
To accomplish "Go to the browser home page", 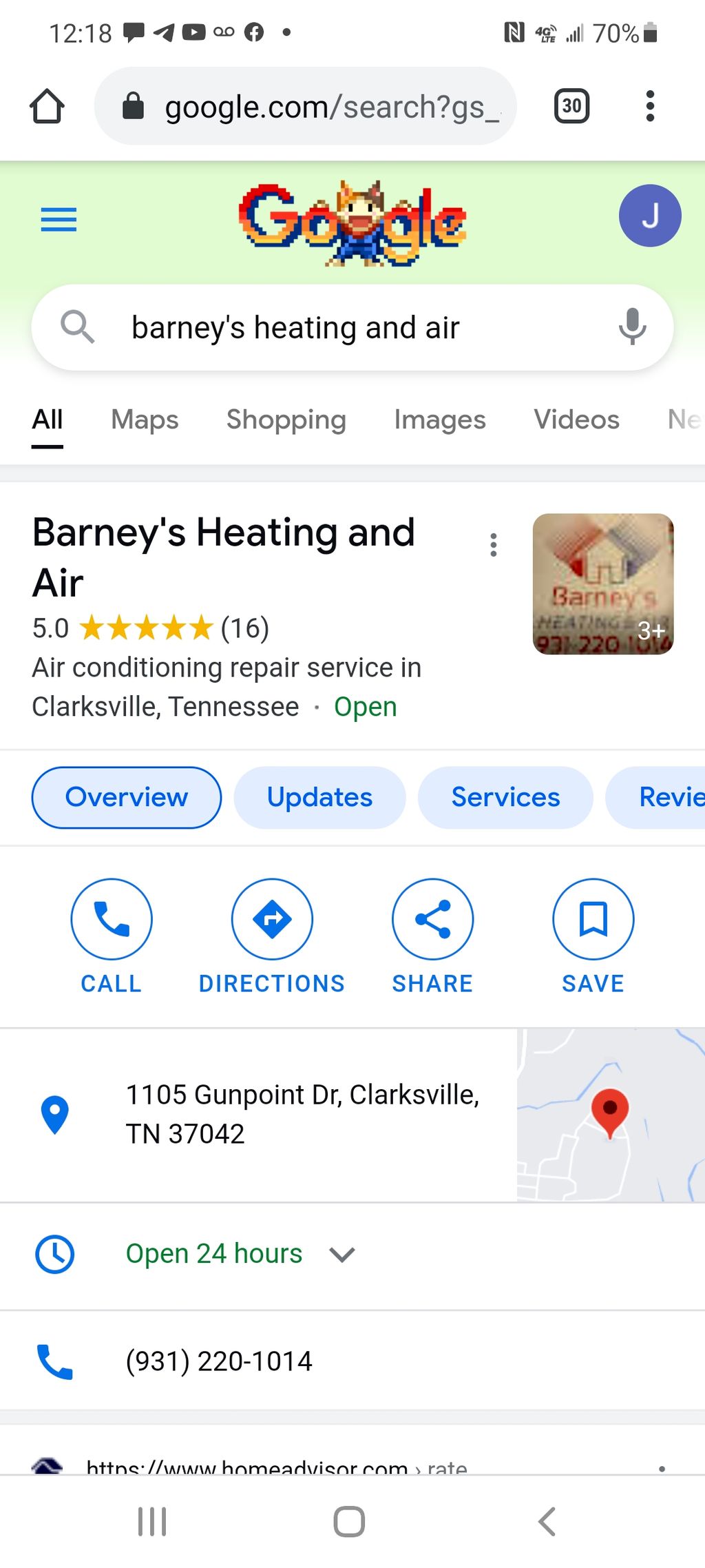I will 47,107.
